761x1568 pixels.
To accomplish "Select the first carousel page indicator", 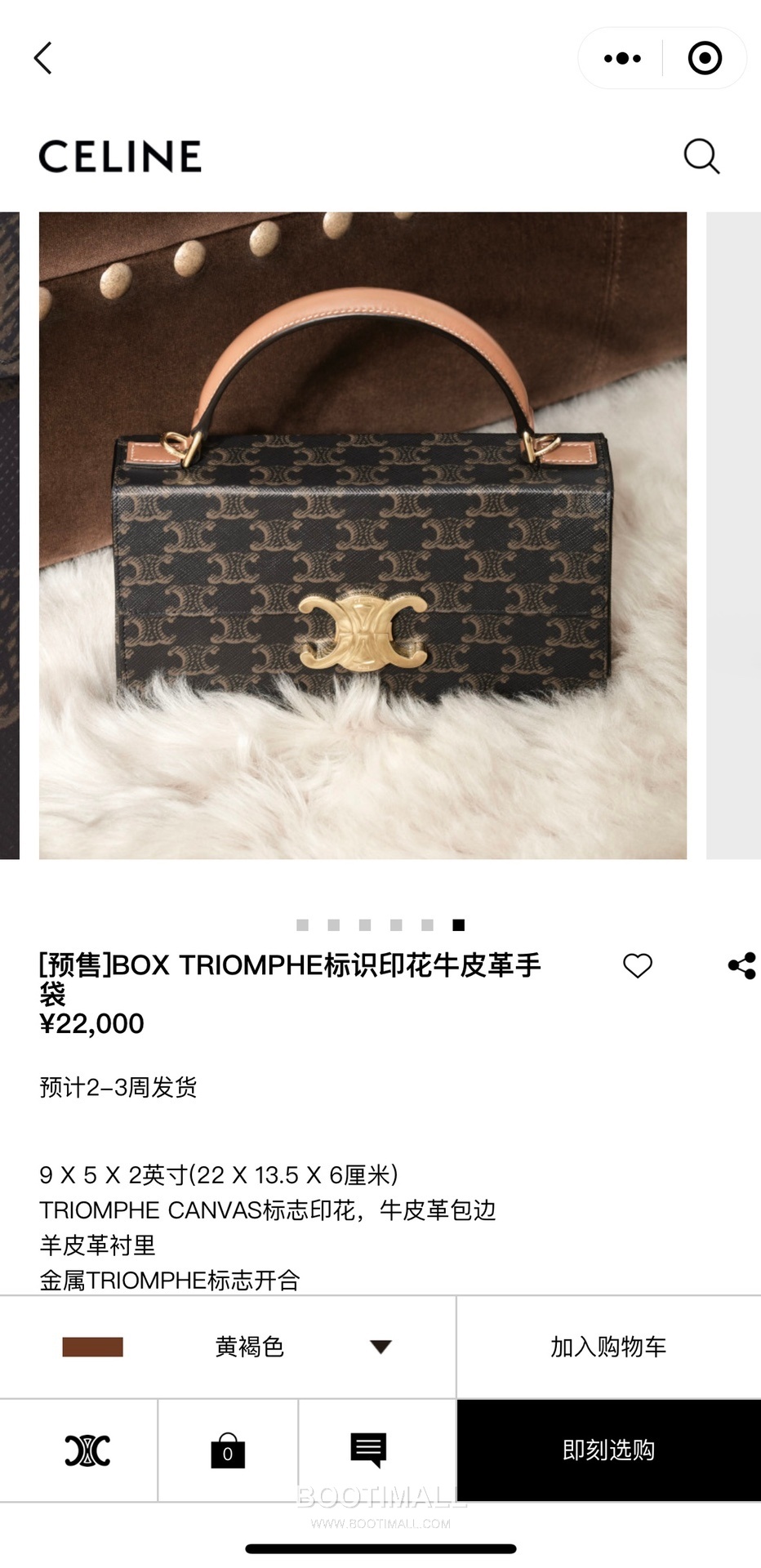I will point(301,925).
